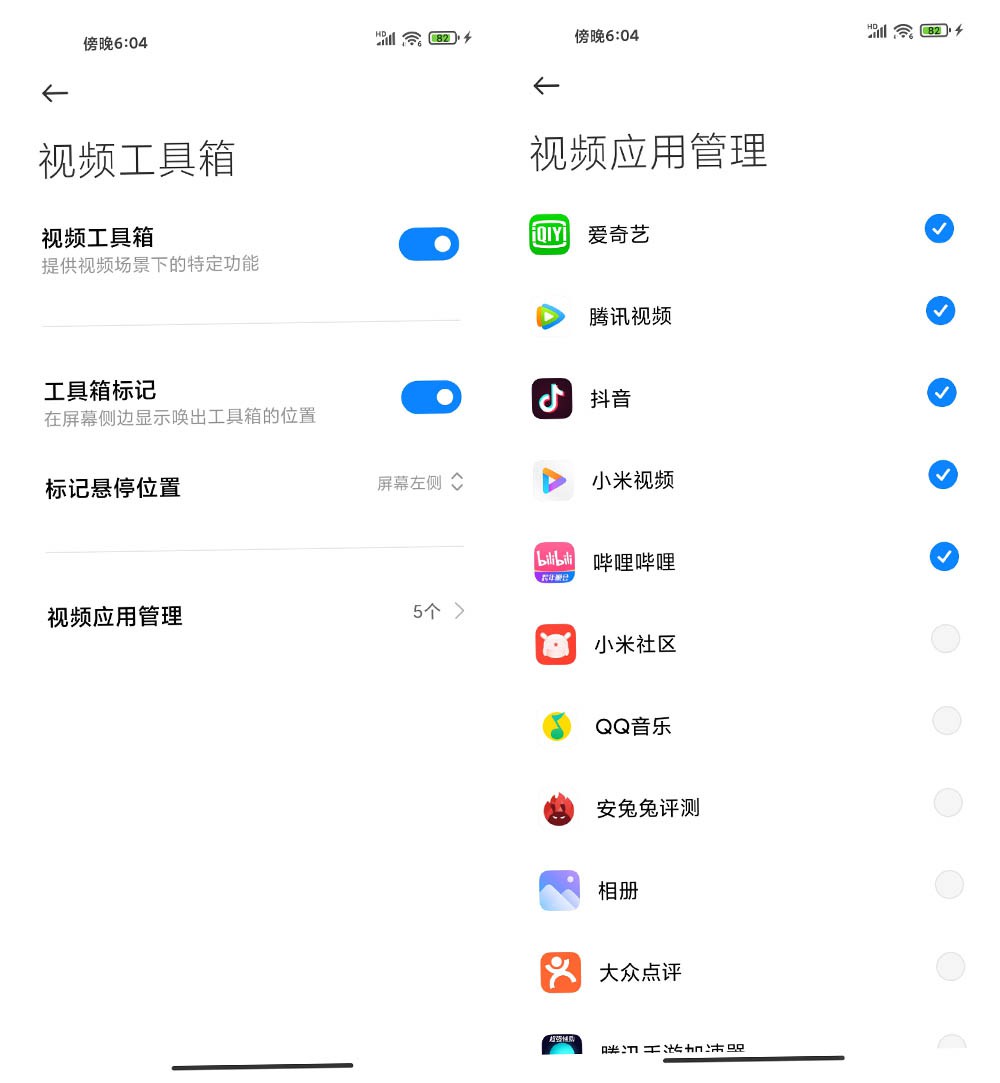Open the 标记悬停位置 position selector
The width and height of the screenshot is (1000, 1083).
point(420,482)
